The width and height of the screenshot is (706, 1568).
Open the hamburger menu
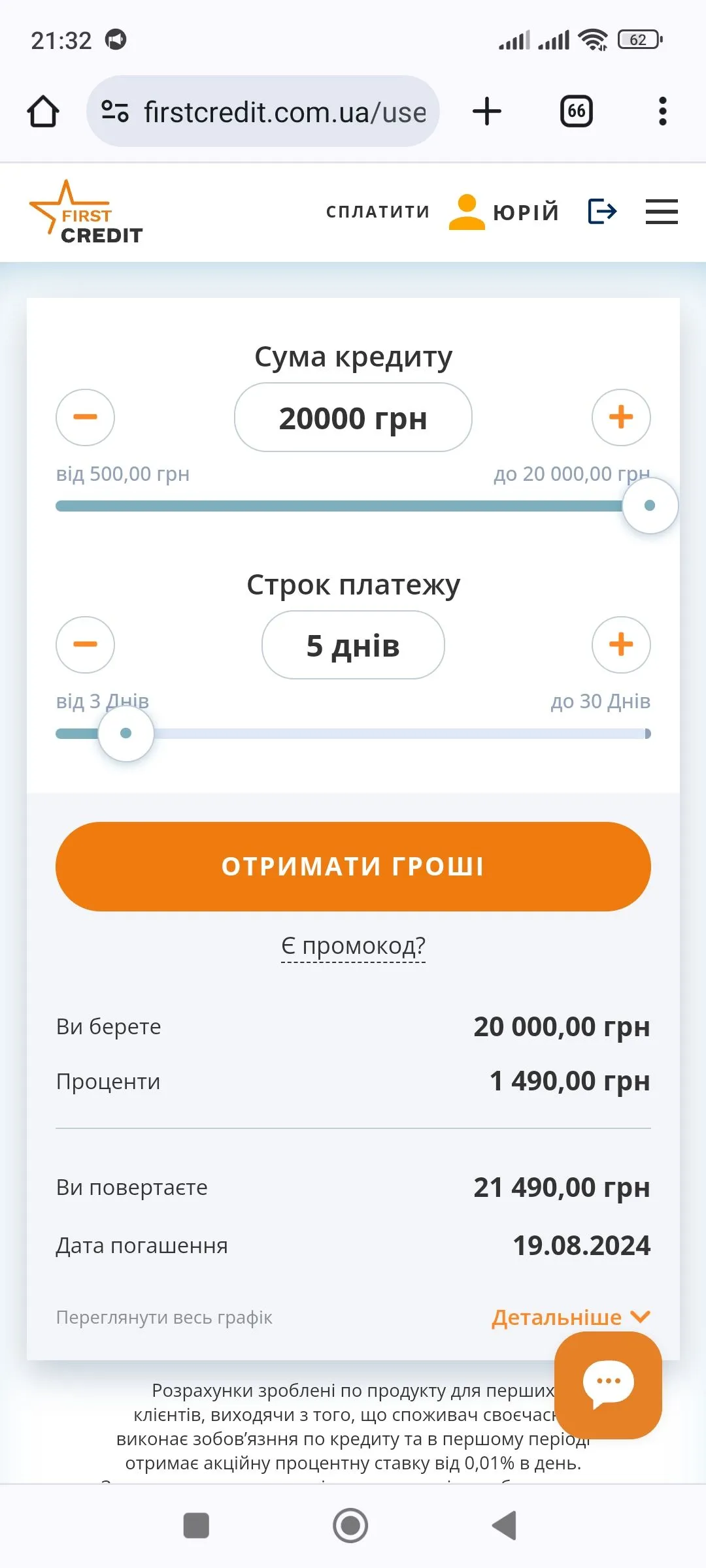point(661,212)
